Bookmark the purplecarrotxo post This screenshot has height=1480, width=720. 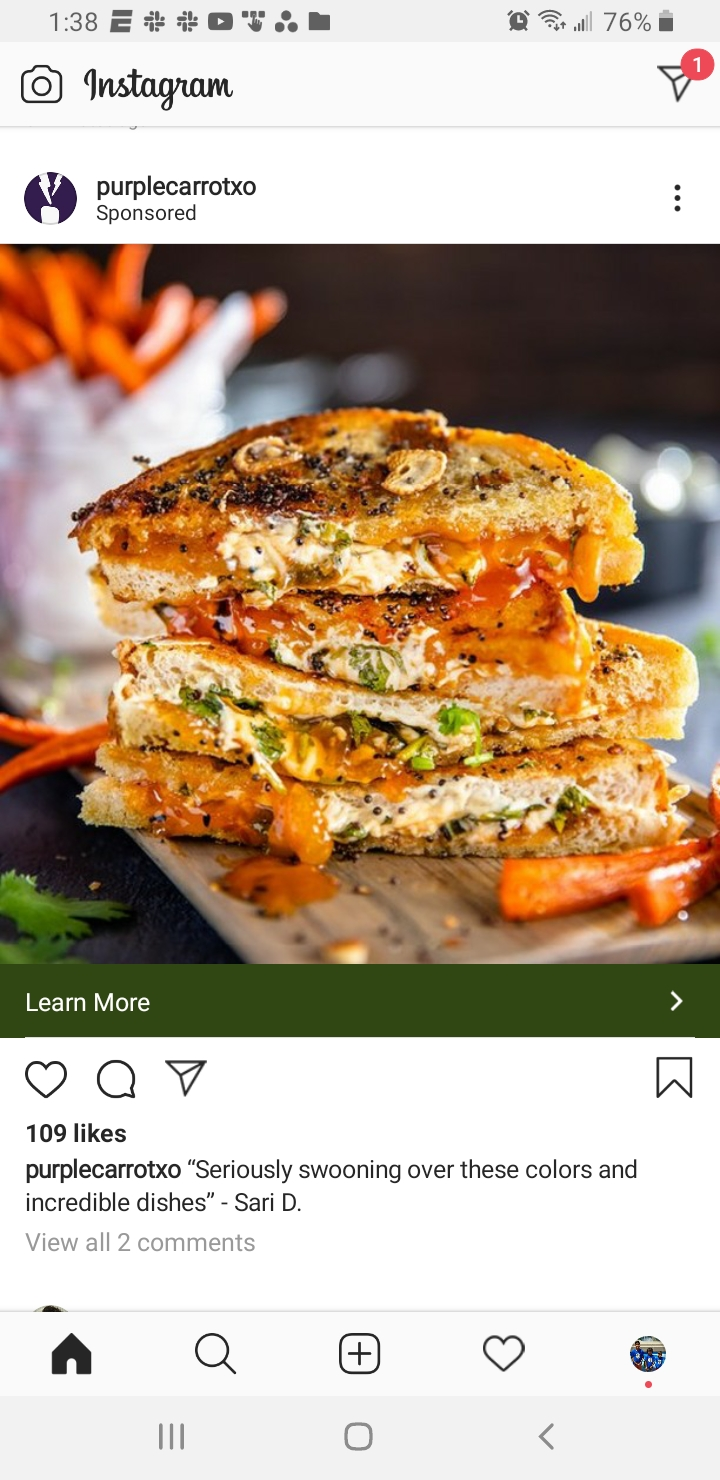[674, 1078]
